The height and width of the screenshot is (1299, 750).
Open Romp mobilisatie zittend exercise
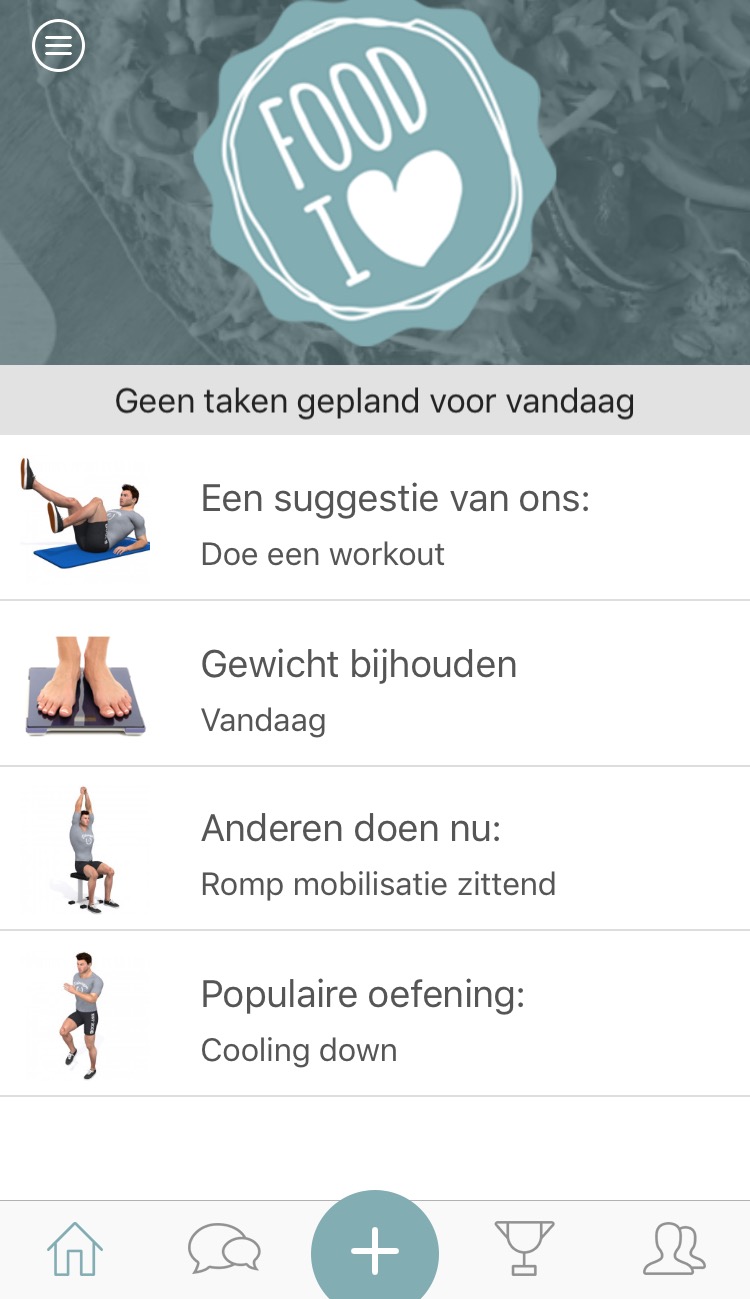pyautogui.click(x=375, y=849)
